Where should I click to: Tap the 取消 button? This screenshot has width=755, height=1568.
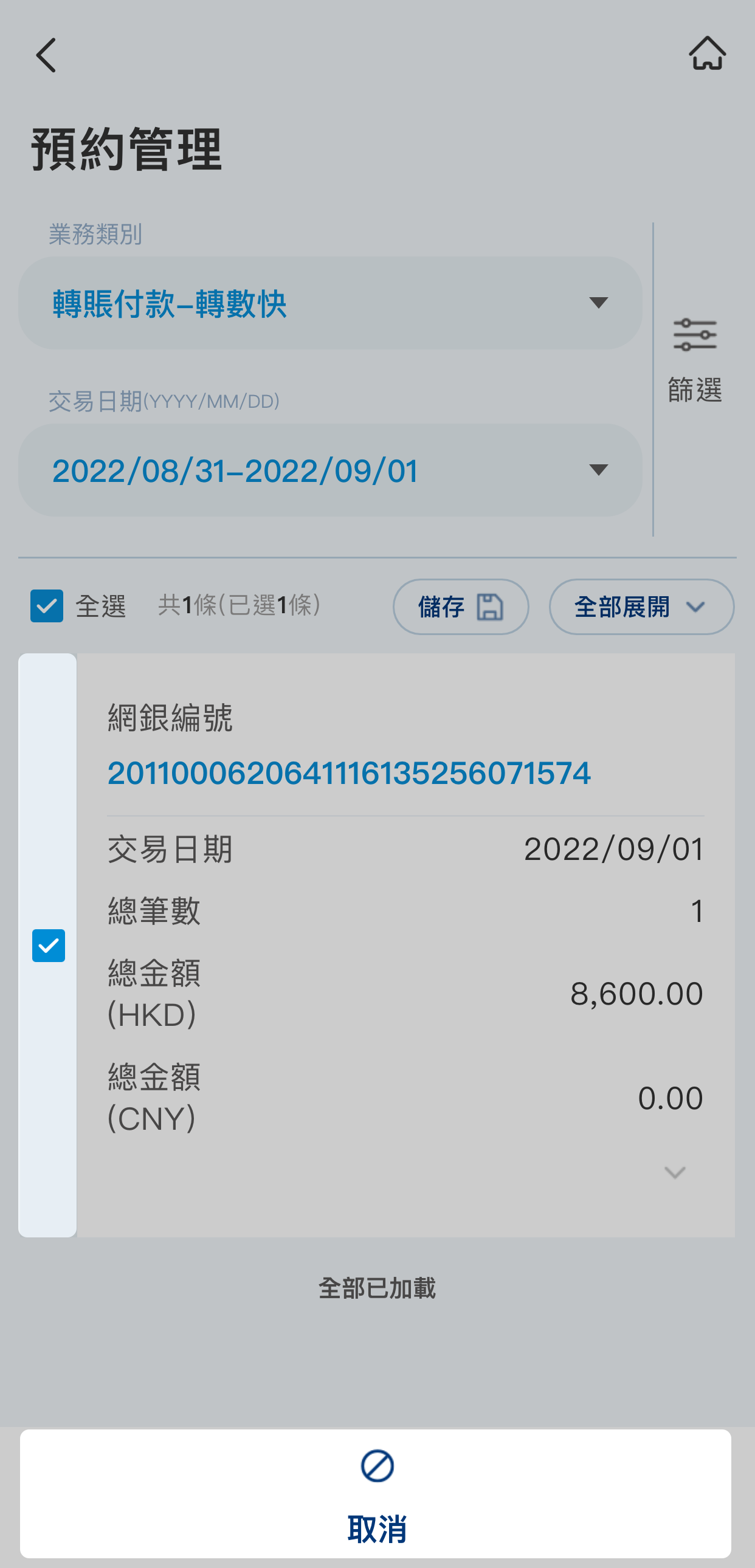pos(377,1495)
